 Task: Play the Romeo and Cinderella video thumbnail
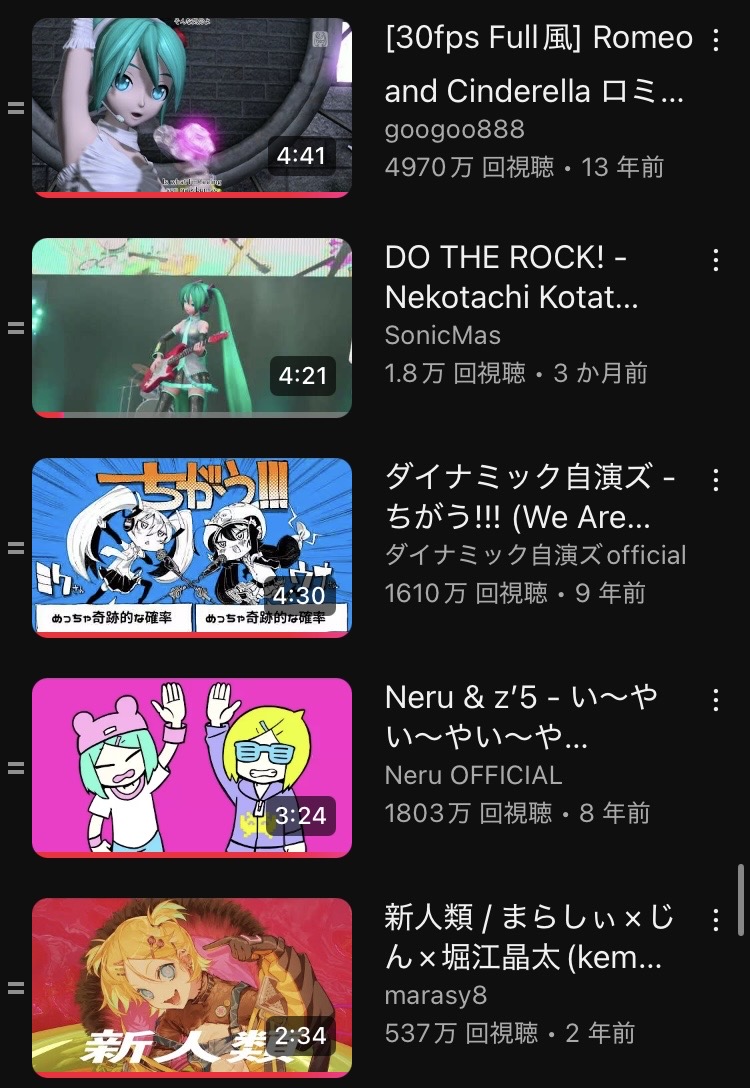click(192, 107)
